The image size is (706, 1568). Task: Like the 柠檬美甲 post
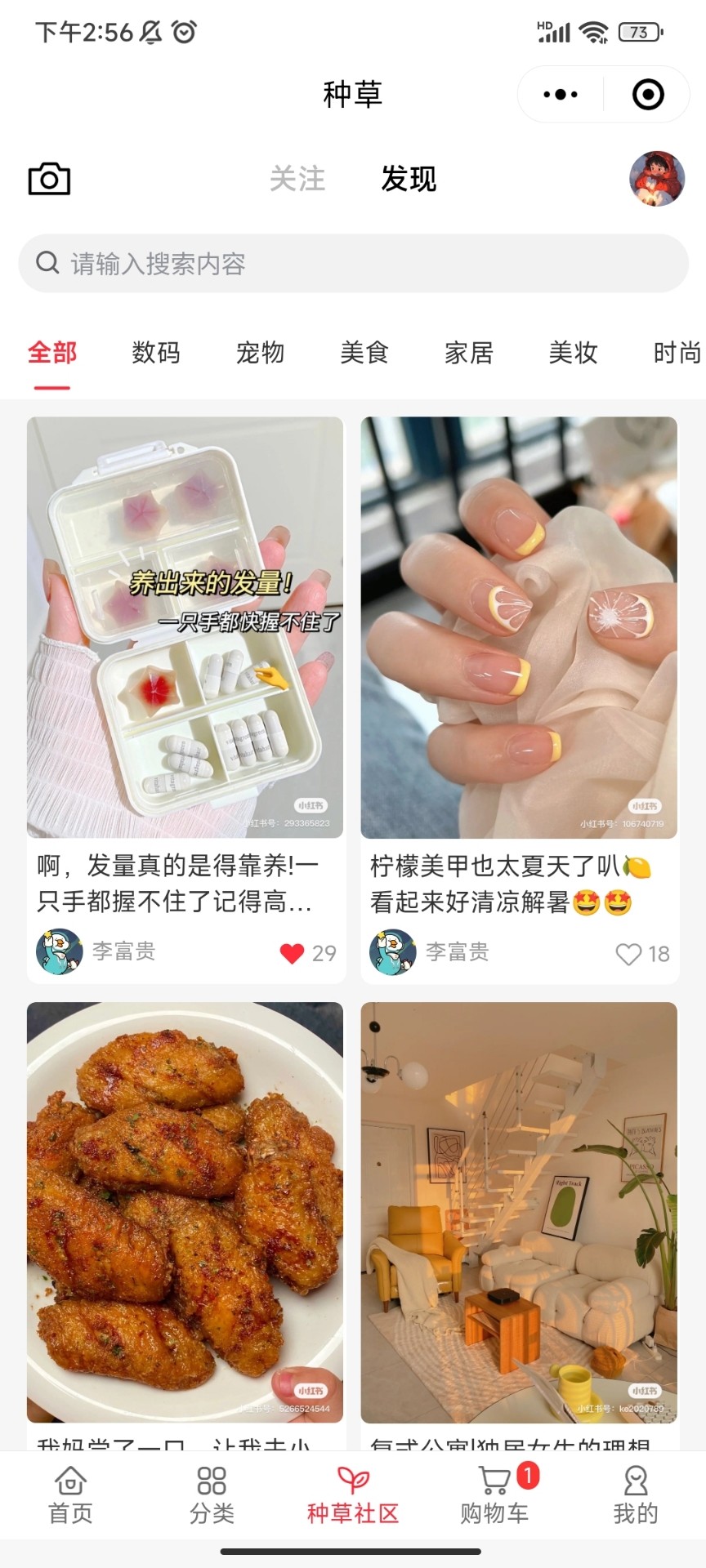[628, 954]
